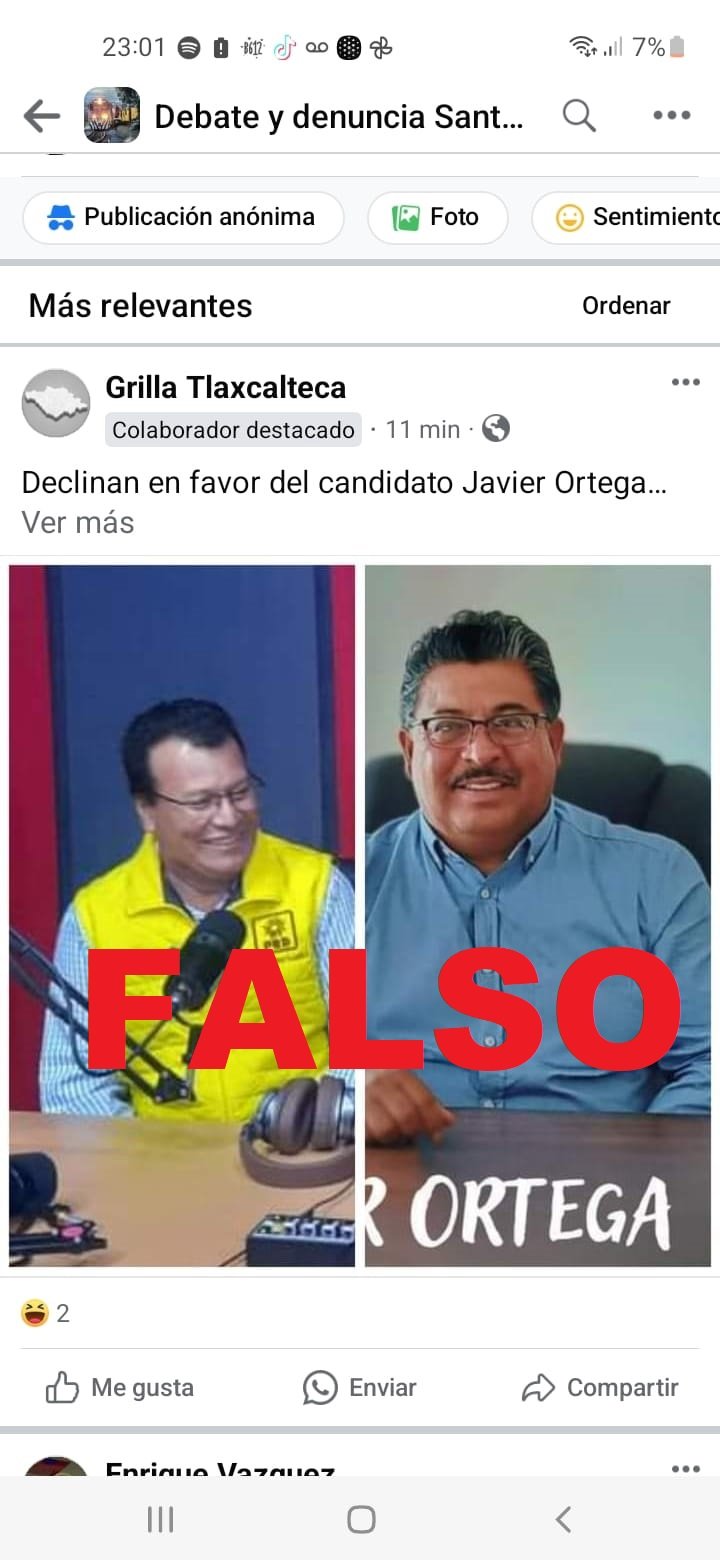Search within the group

[x=579, y=117]
